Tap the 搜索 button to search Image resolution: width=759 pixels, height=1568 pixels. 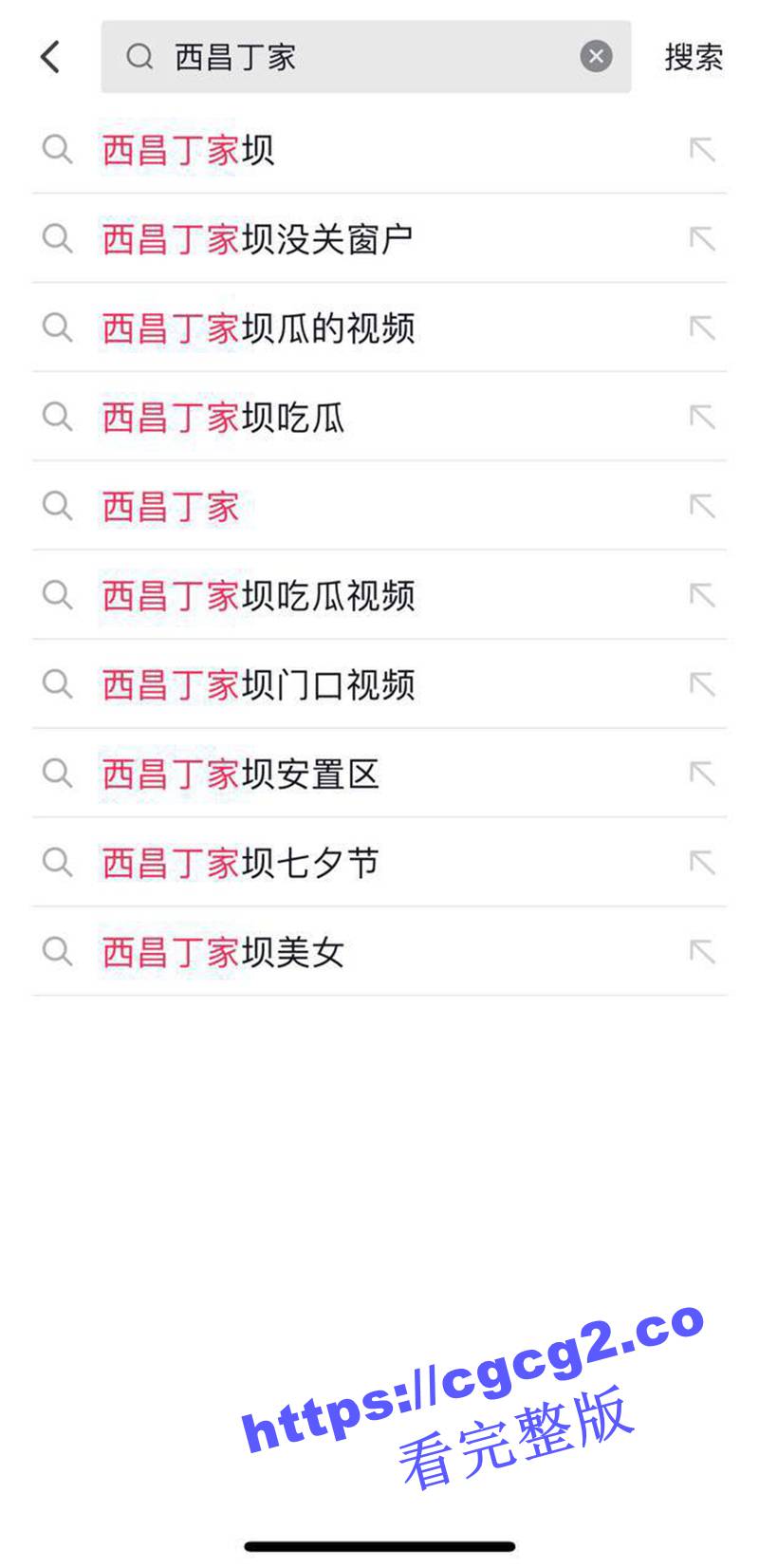tap(694, 57)
